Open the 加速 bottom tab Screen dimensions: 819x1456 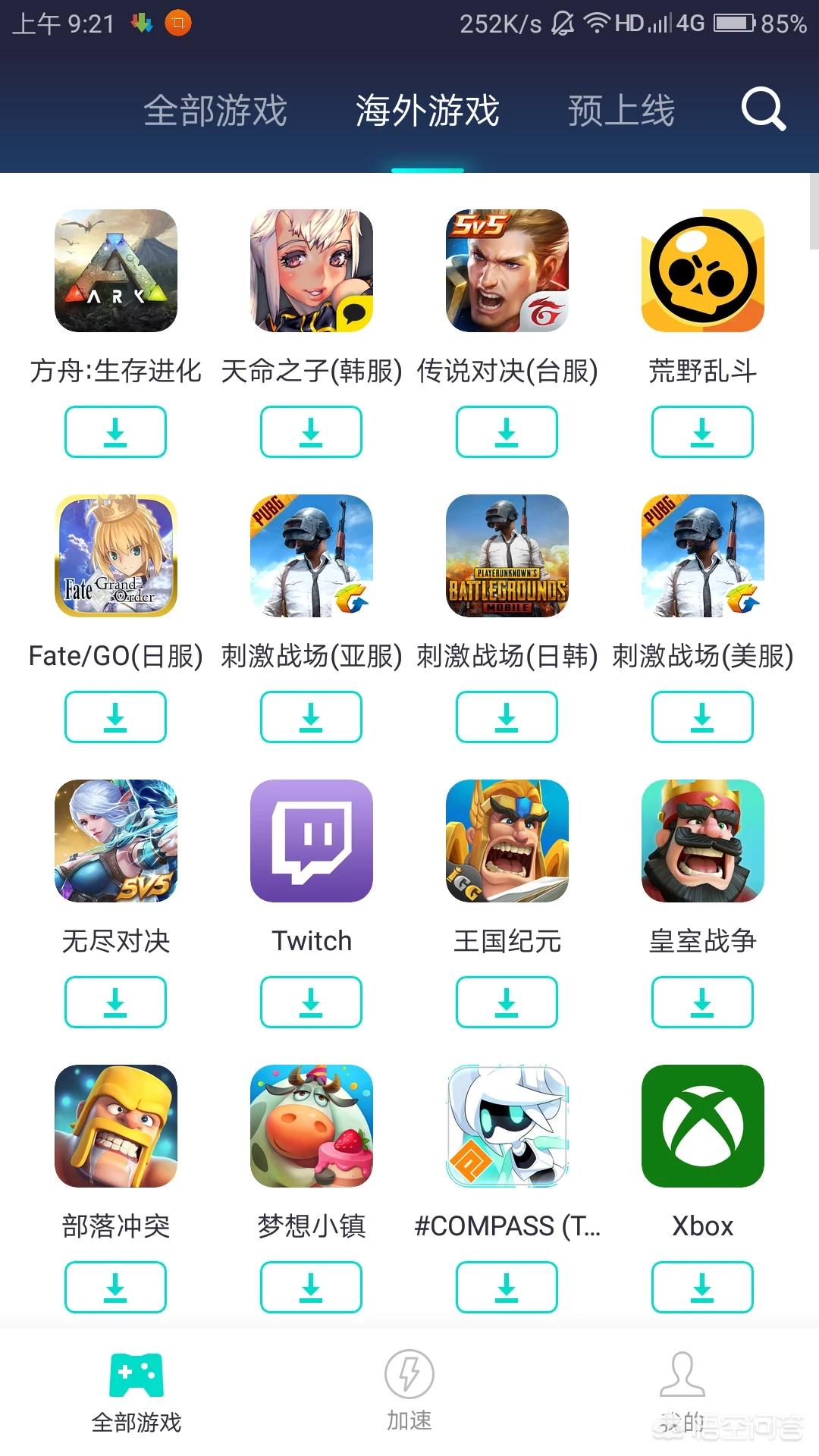click(x=409, y=1389)
